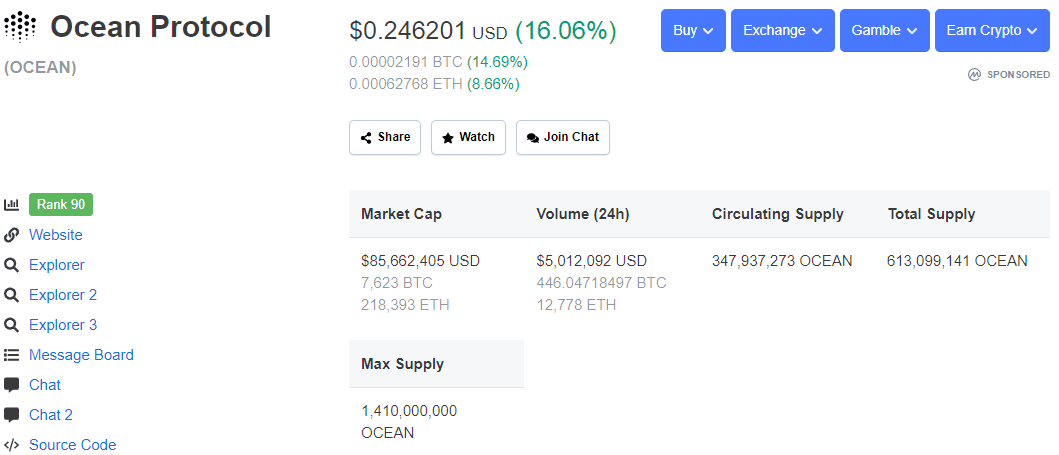Open the first Explorer link

pyautogui.click(x=57, y=265)
